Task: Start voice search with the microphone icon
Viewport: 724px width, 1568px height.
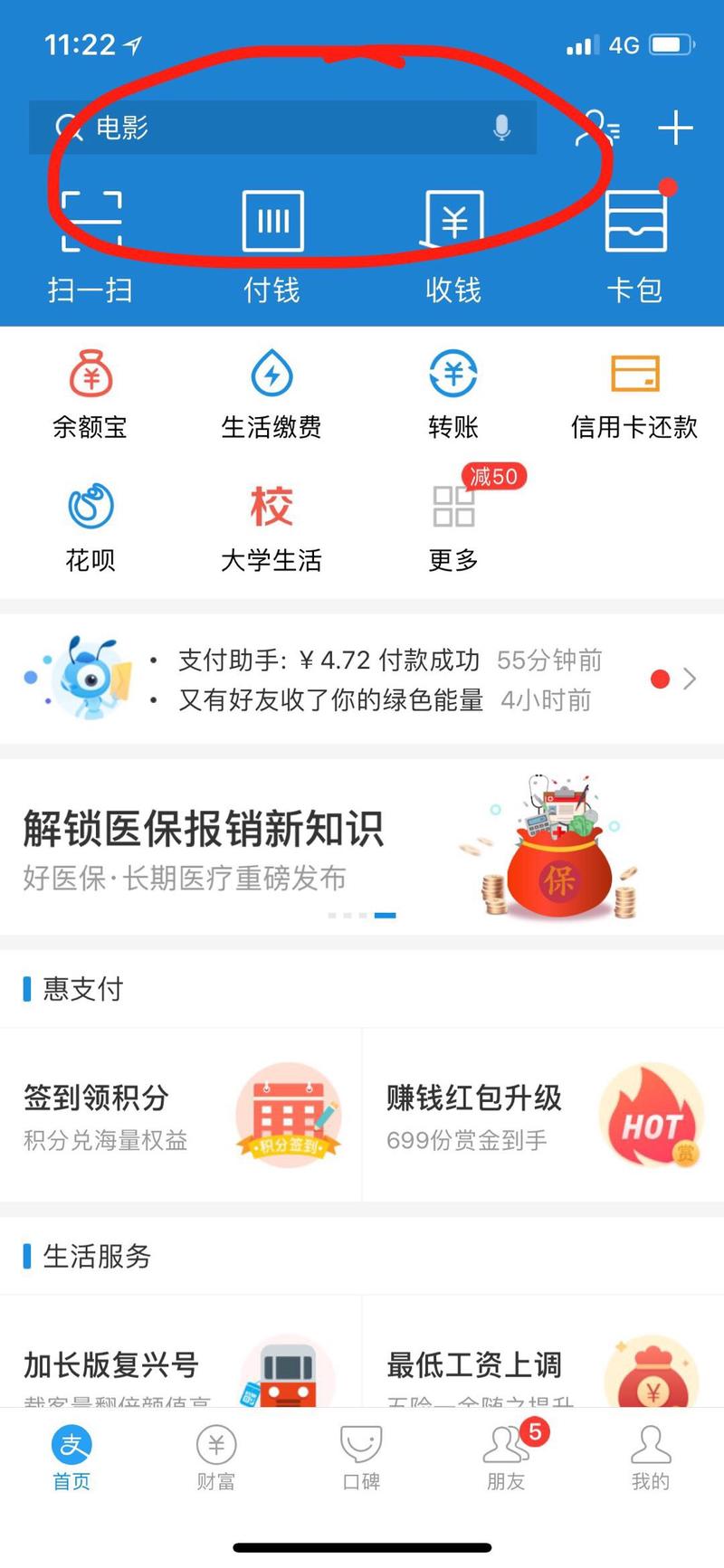Action: (503, 128)
